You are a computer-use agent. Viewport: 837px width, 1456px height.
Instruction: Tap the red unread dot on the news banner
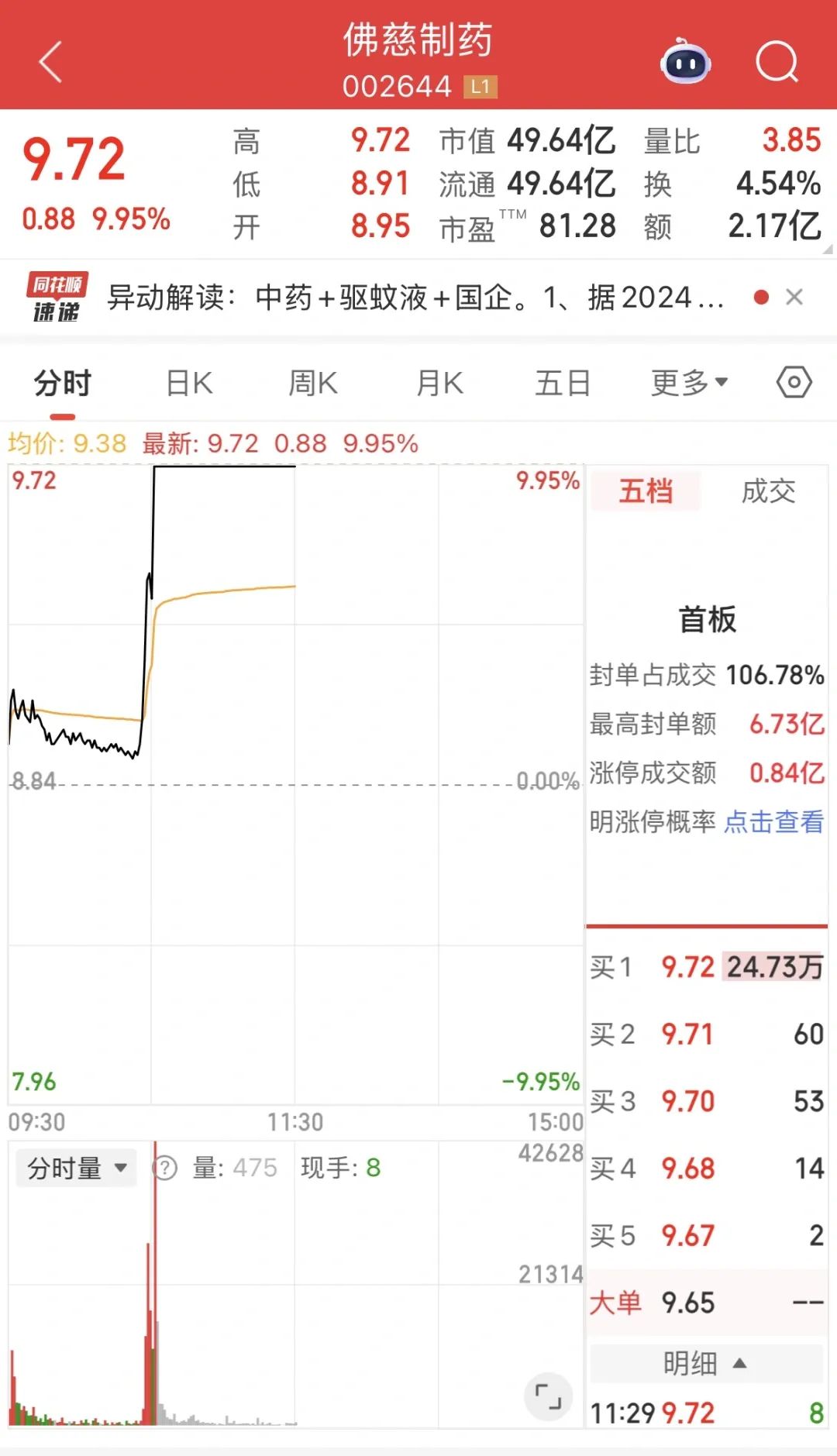pyautogui.click(x=760, y=296)
